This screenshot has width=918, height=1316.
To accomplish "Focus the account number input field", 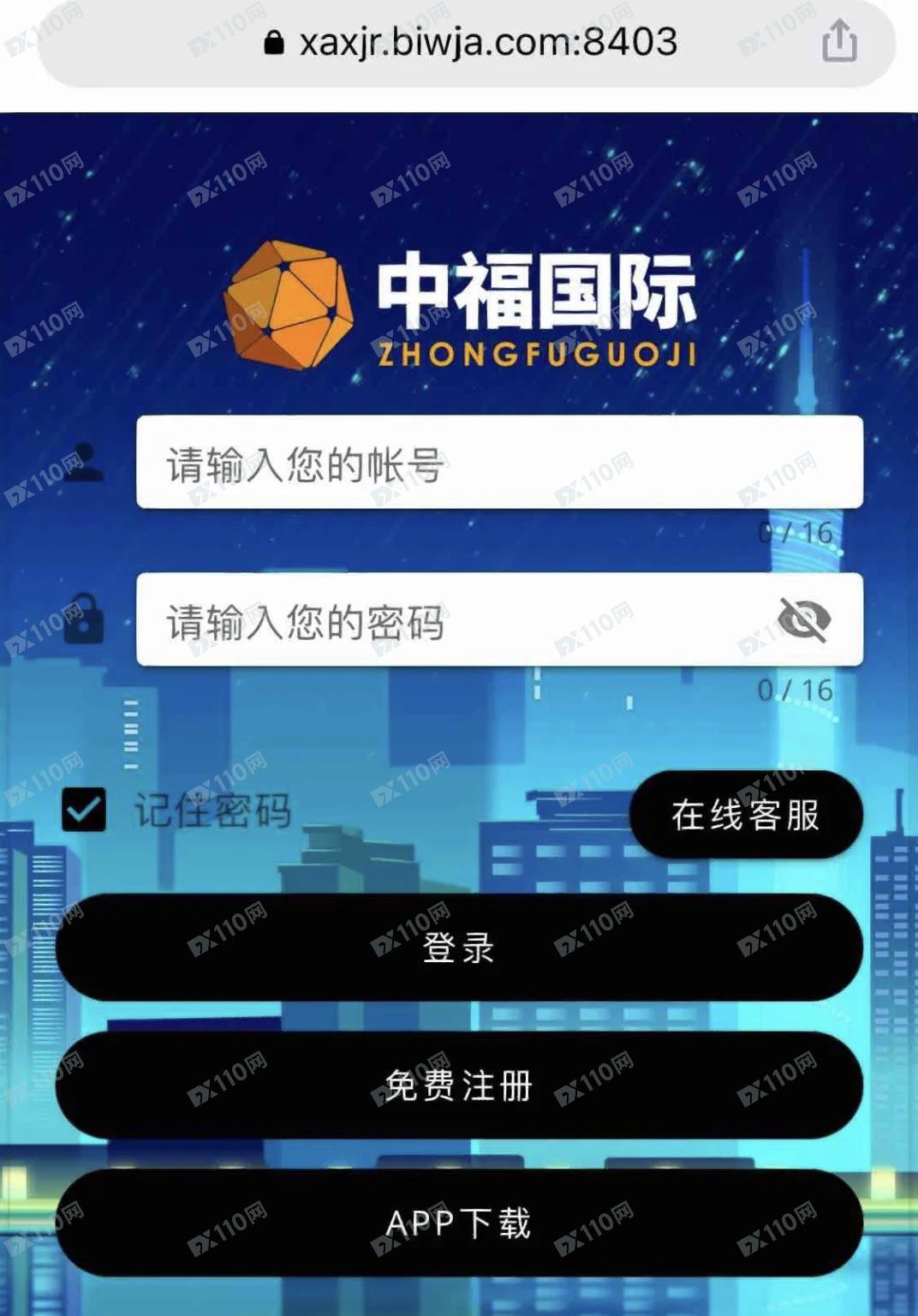I will click(498, 463).
